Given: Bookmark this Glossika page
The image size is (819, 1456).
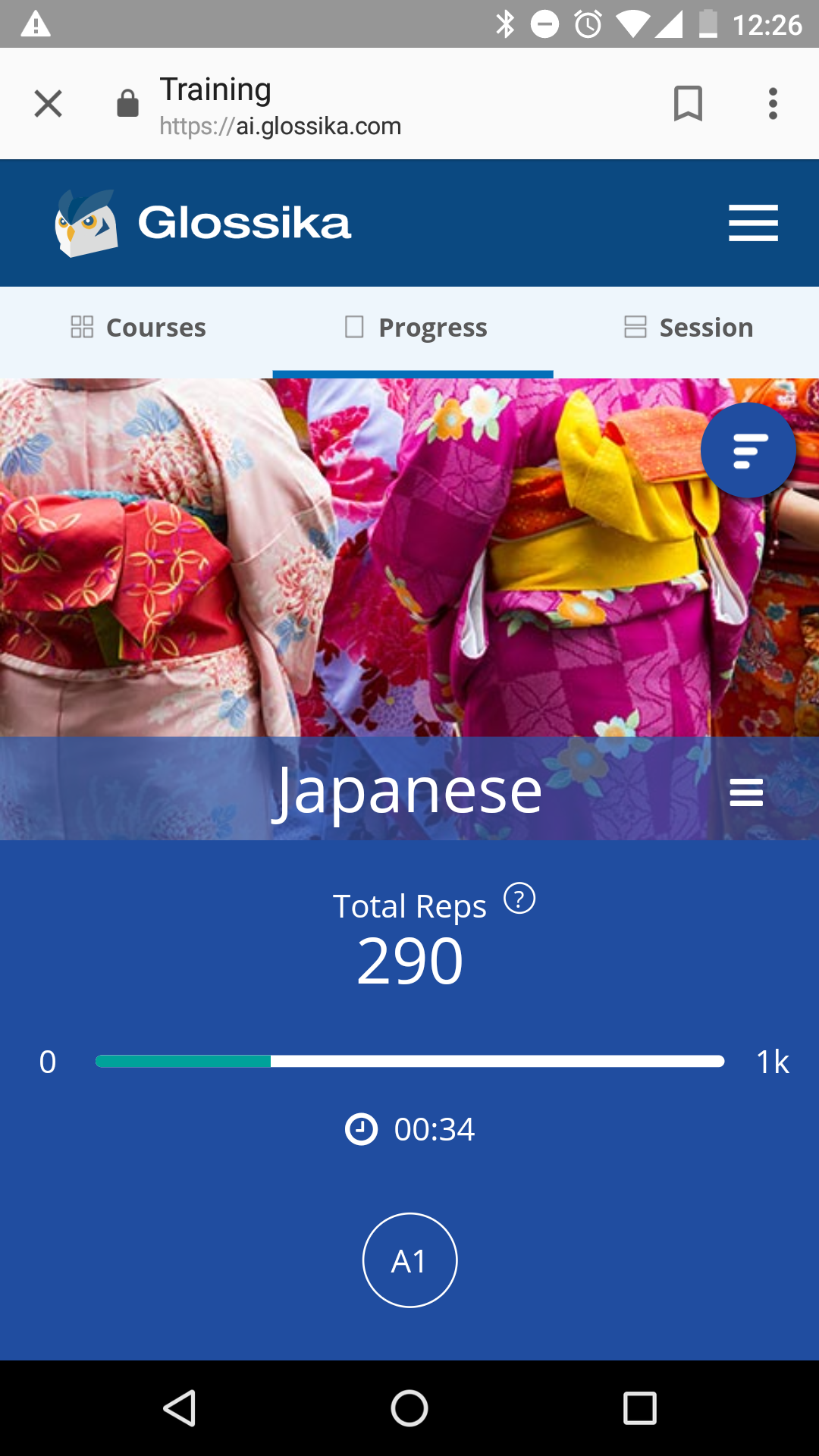Looking at the screenshot, I should click(x=688, y=104).
